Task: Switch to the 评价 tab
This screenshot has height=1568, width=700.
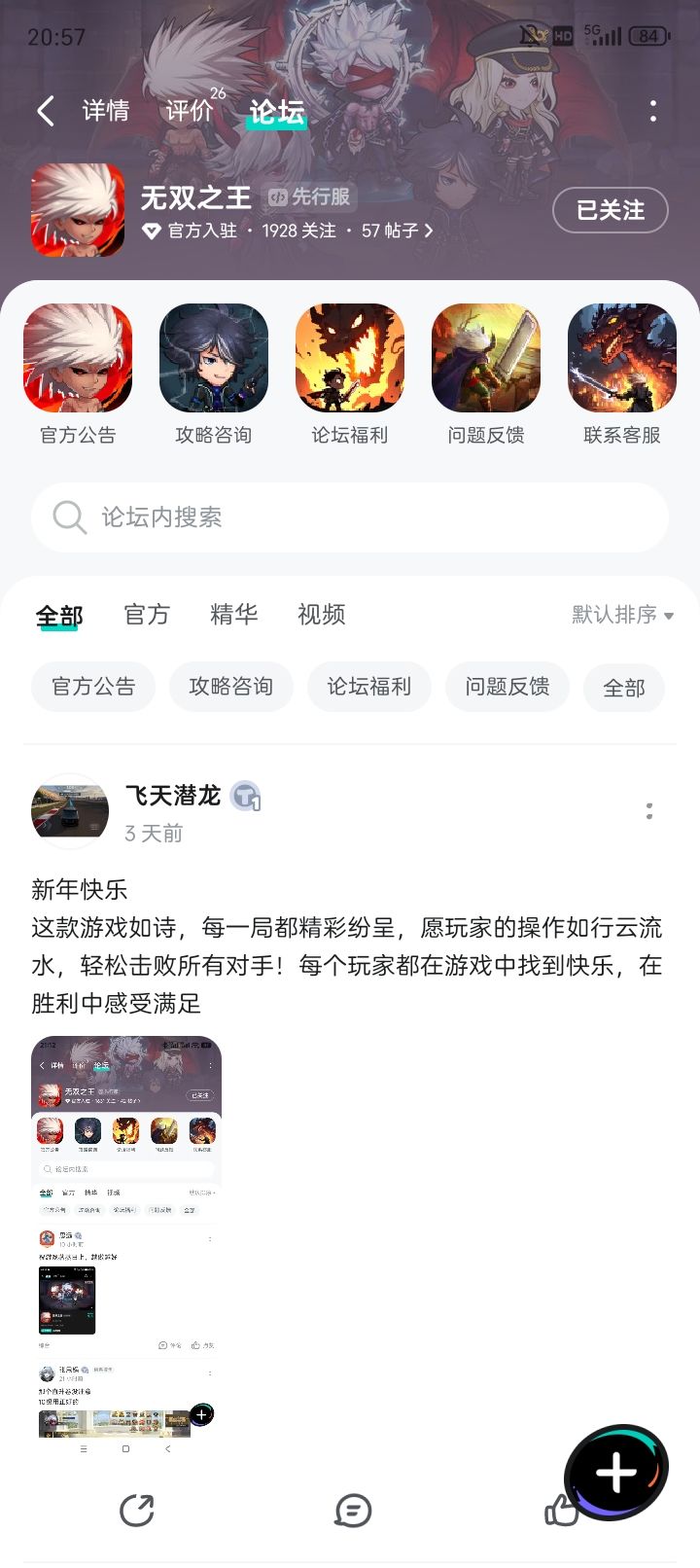Action: click(191, 111)
